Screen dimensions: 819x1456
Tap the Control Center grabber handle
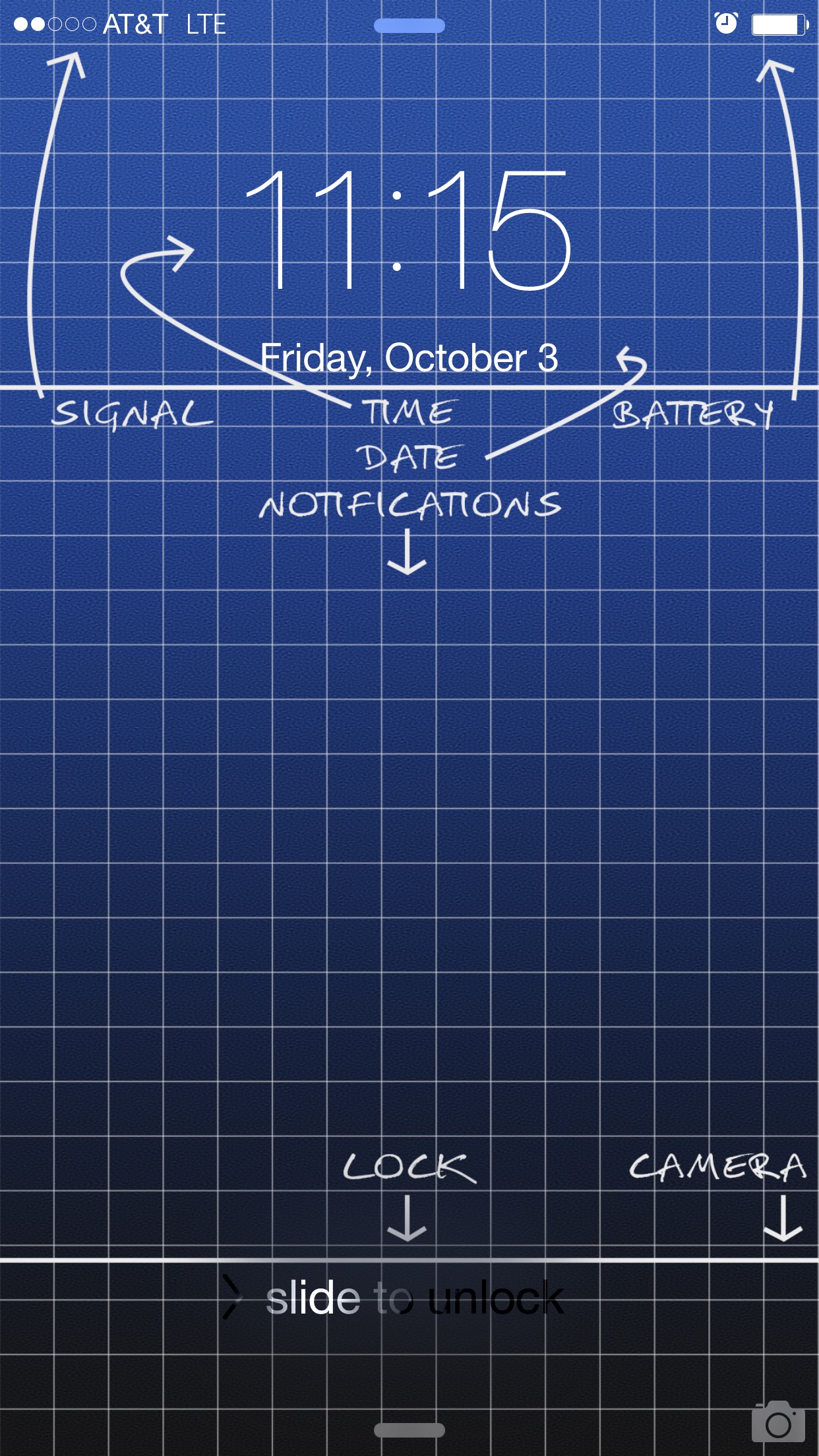(409, 1430)
